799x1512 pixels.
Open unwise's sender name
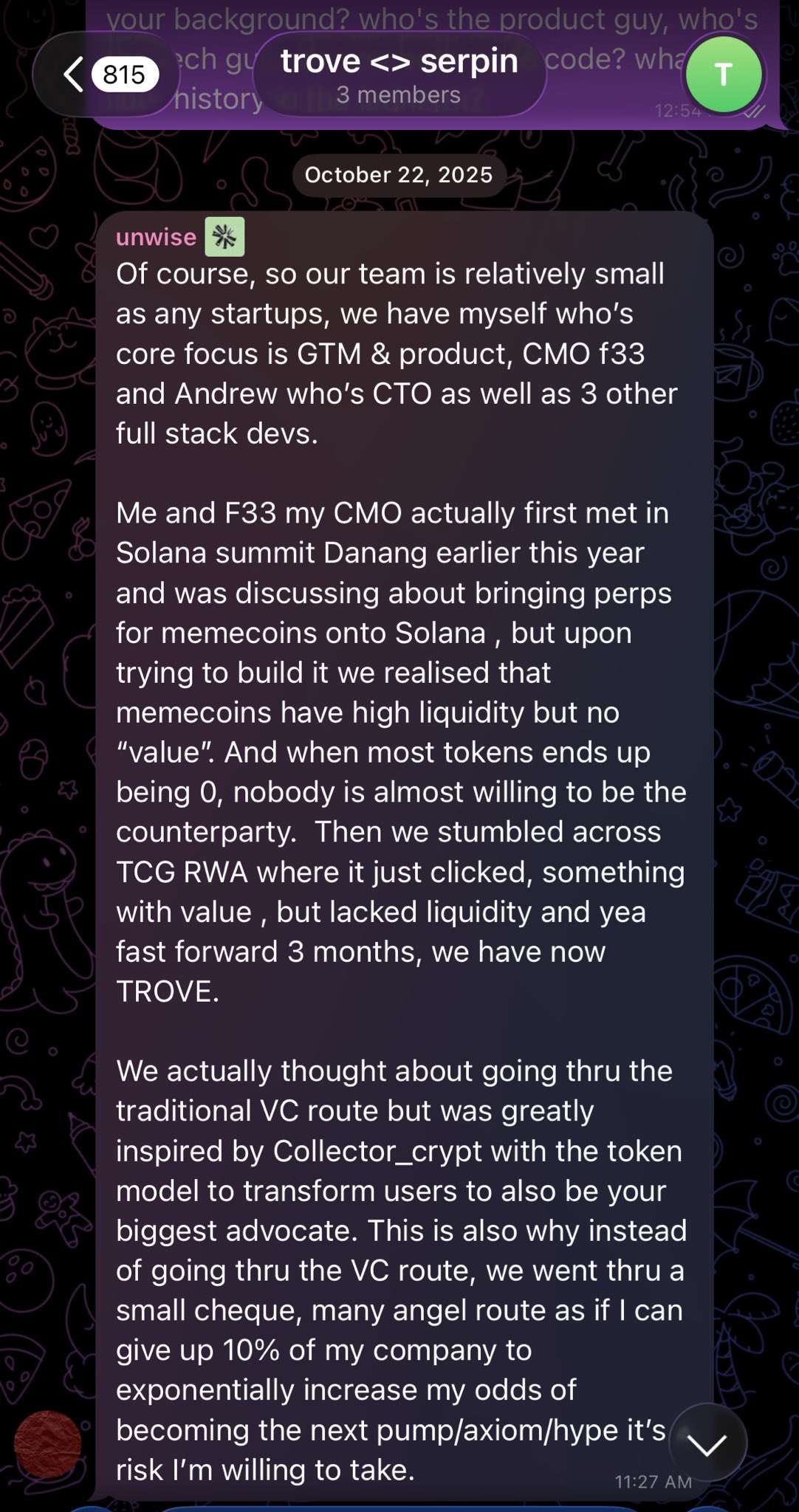pyautogui.click(x=156, y=237)
